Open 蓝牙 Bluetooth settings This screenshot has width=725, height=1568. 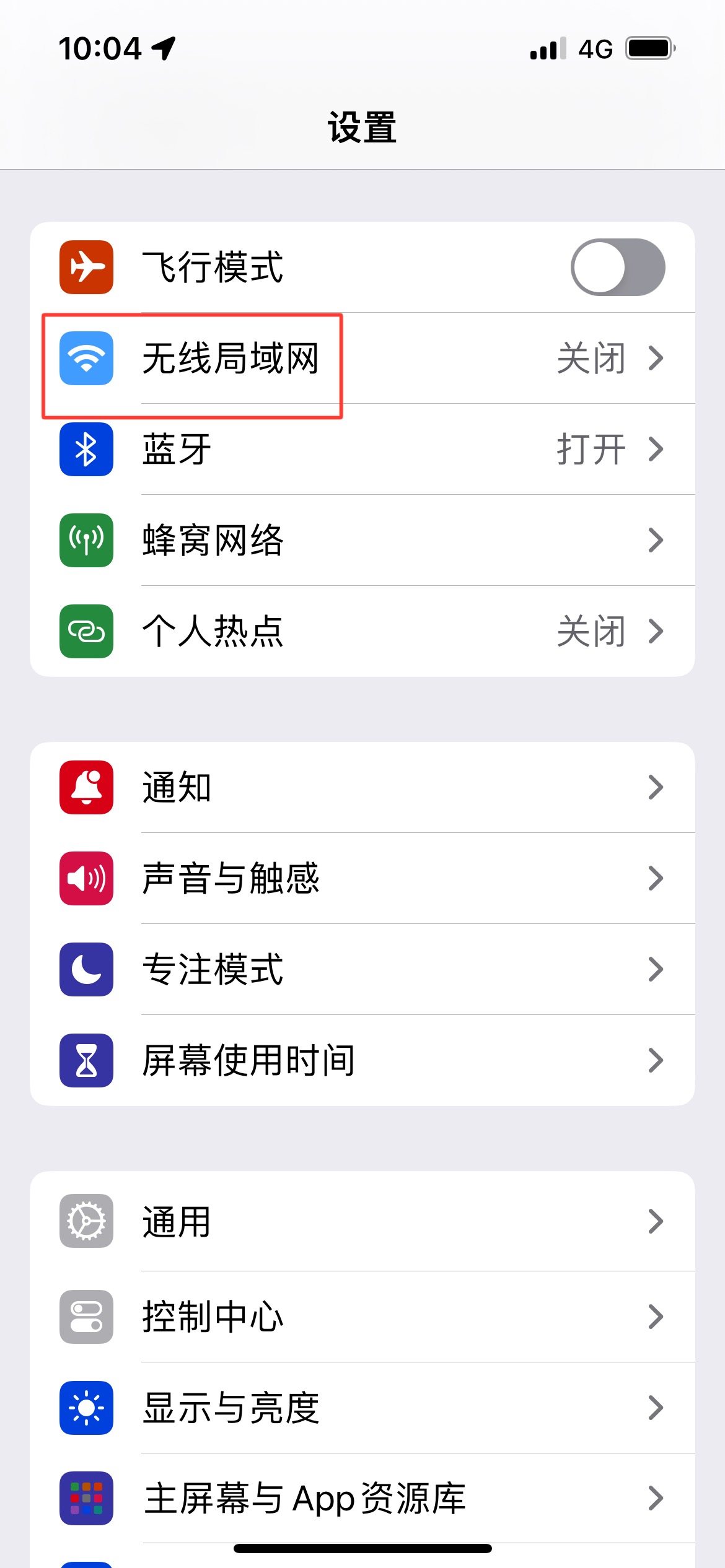pos(362,449)
